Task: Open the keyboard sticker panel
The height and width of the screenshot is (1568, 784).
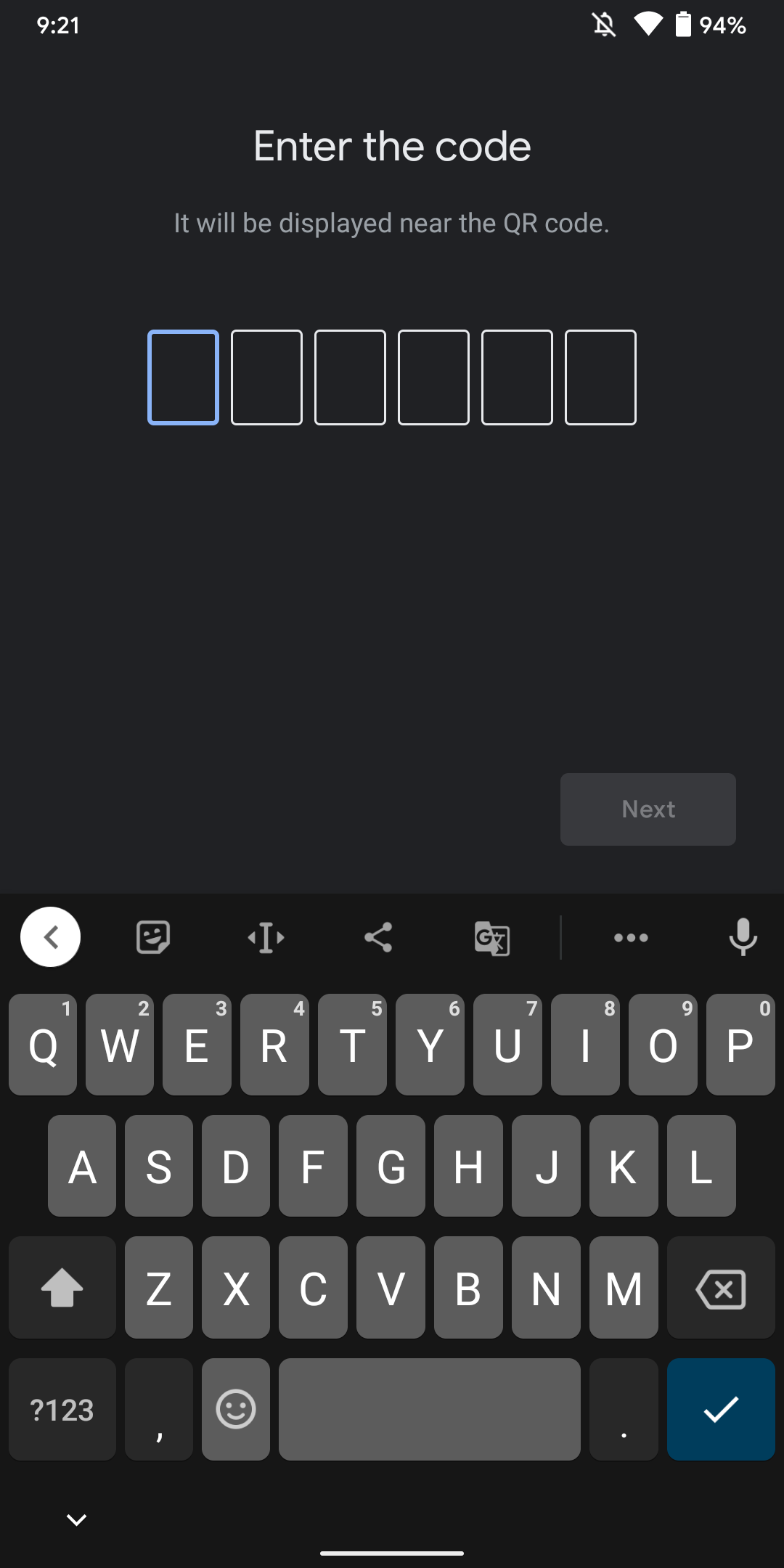Action: [x=153, y=937]
